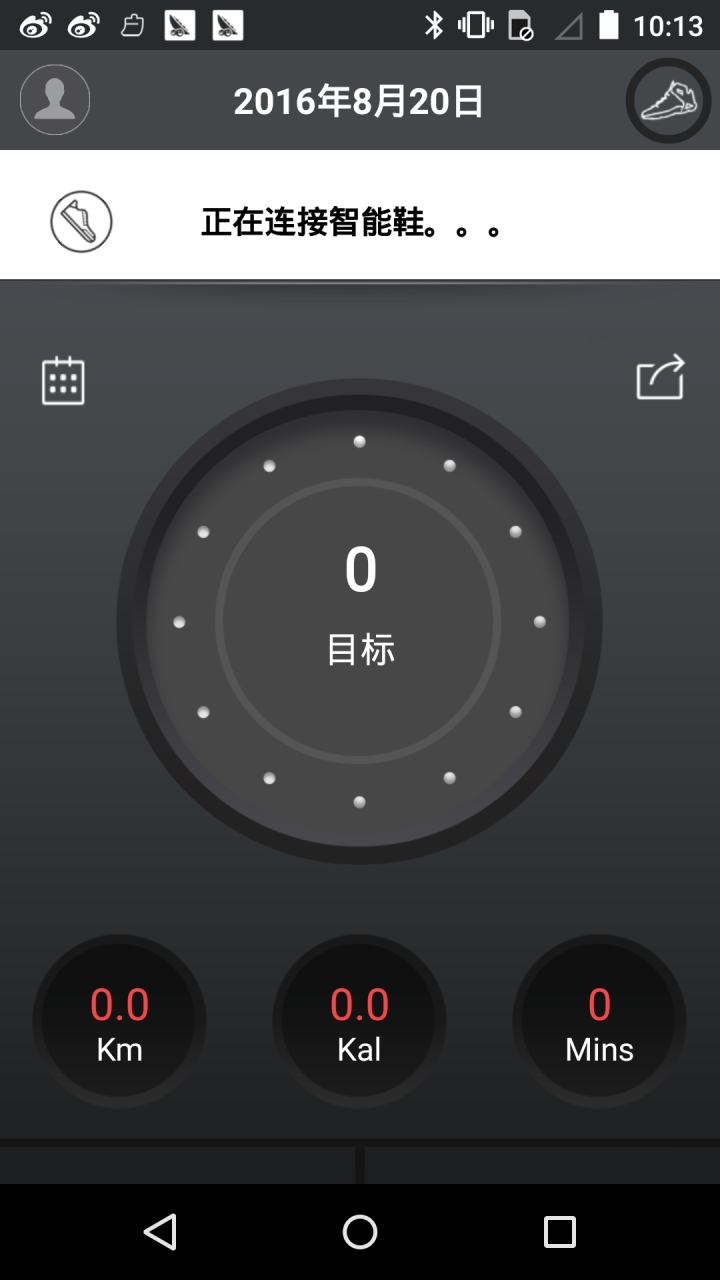Open the smart shoe device icon
This screenshot has height=1280, width=720.
pyautogui.click(x=668, y=100)
